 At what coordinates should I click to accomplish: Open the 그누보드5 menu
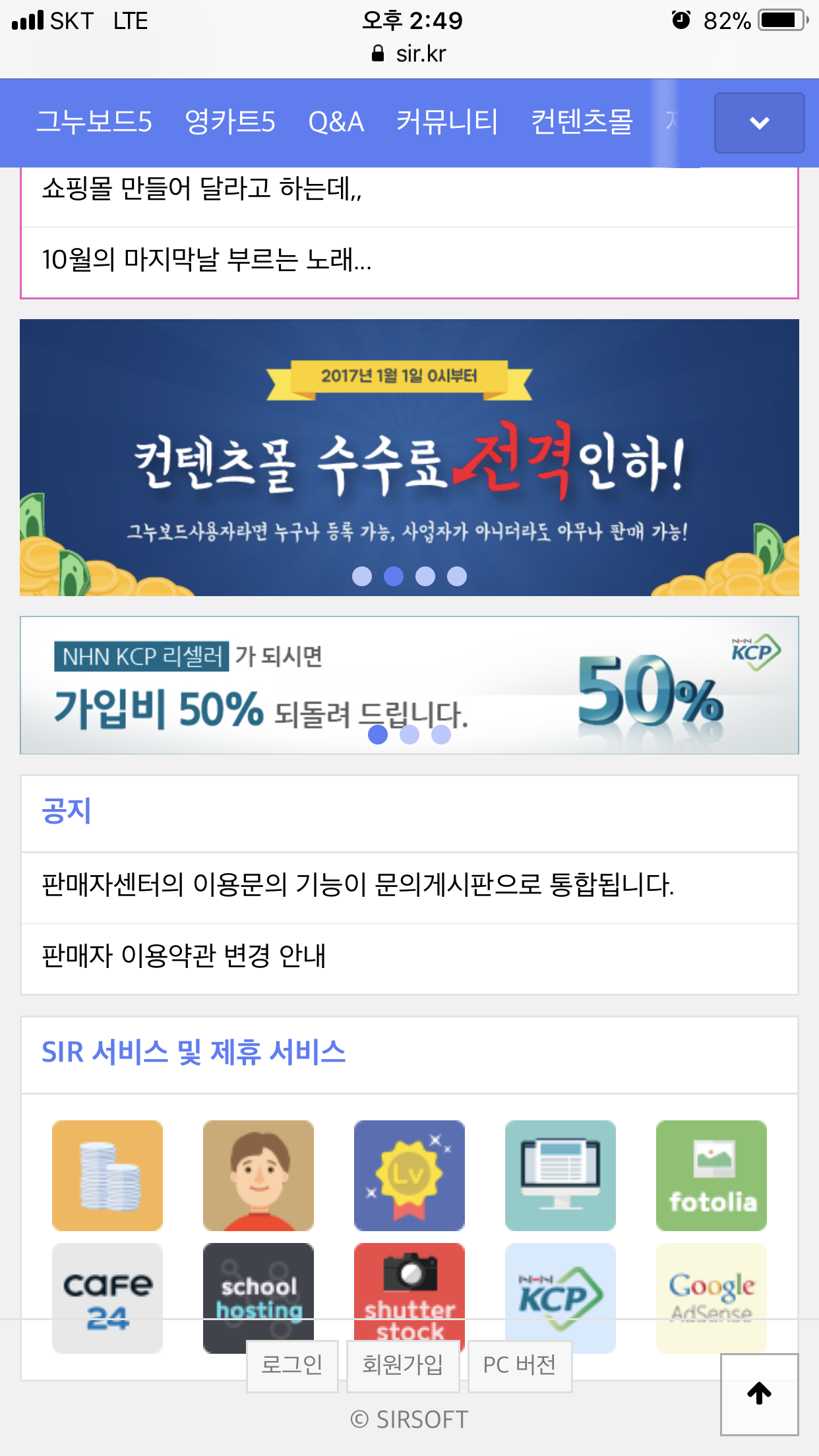(94, 122)
